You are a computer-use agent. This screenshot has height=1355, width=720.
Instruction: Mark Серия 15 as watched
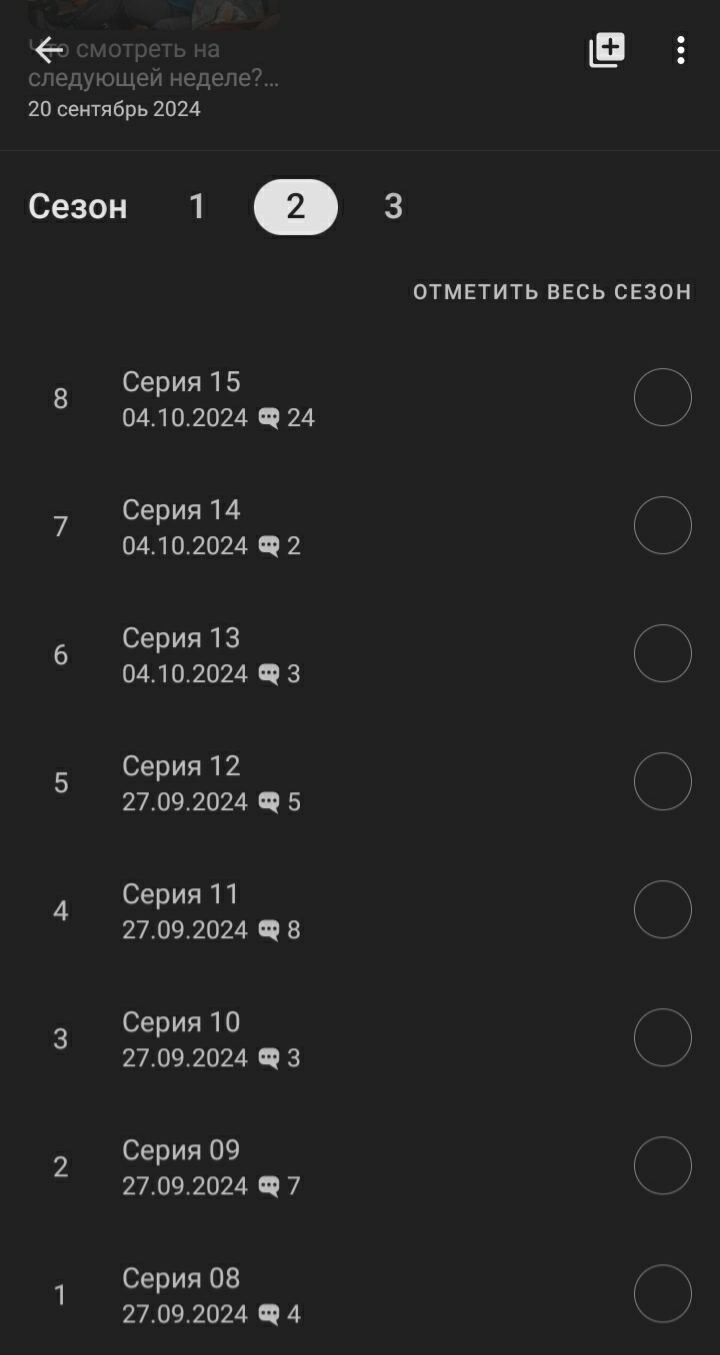click(662, 397)
